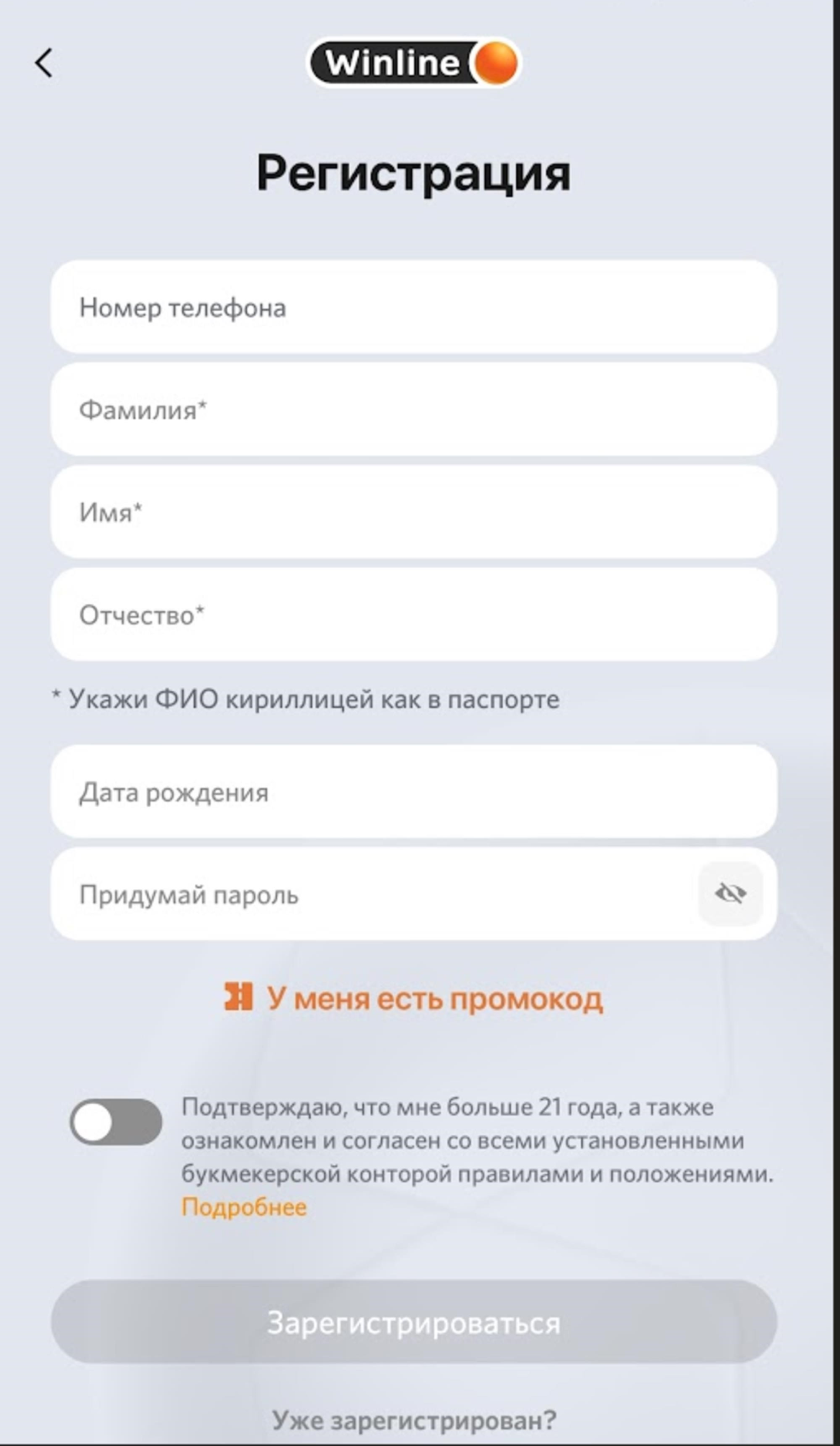
Task: Tap the Имя text field
Action: [413, 512]
